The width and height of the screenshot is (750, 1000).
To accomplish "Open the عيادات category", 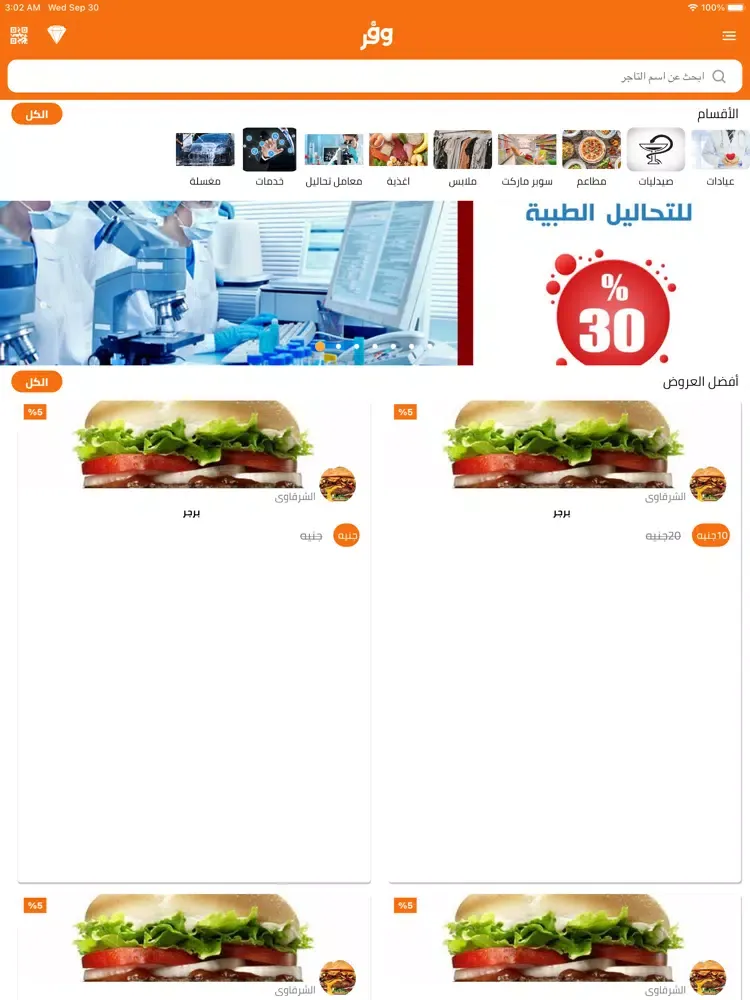I will tap(719, 158).
